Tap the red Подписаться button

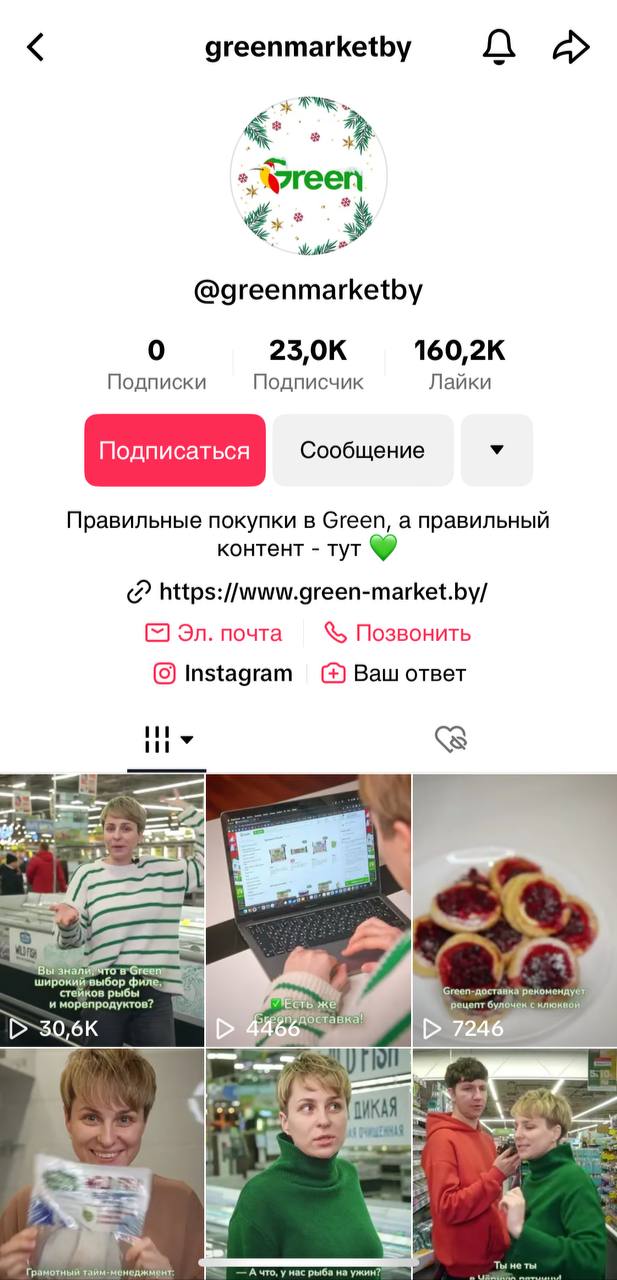point(174,450)
